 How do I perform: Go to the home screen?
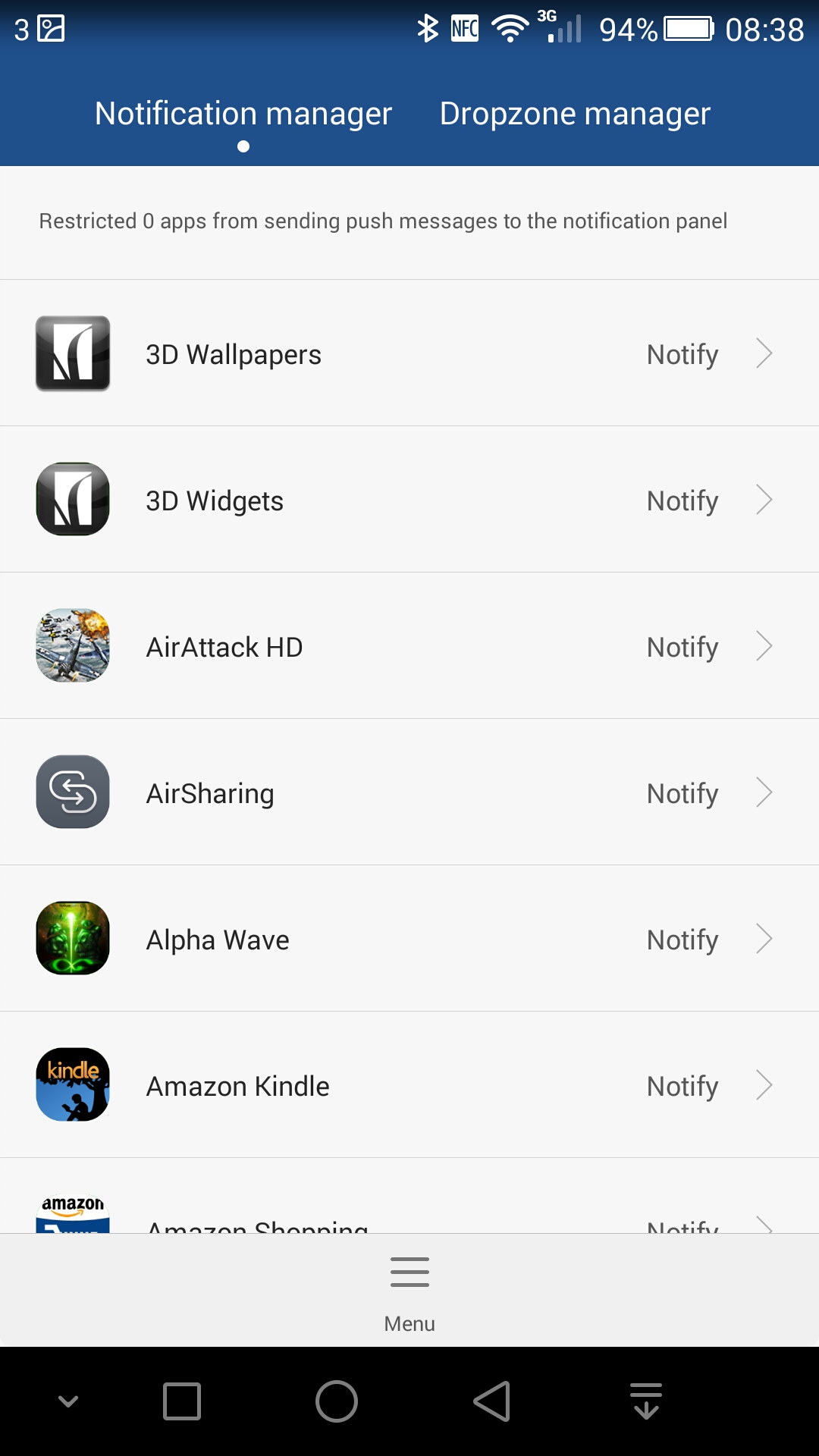pos(337,1401)
